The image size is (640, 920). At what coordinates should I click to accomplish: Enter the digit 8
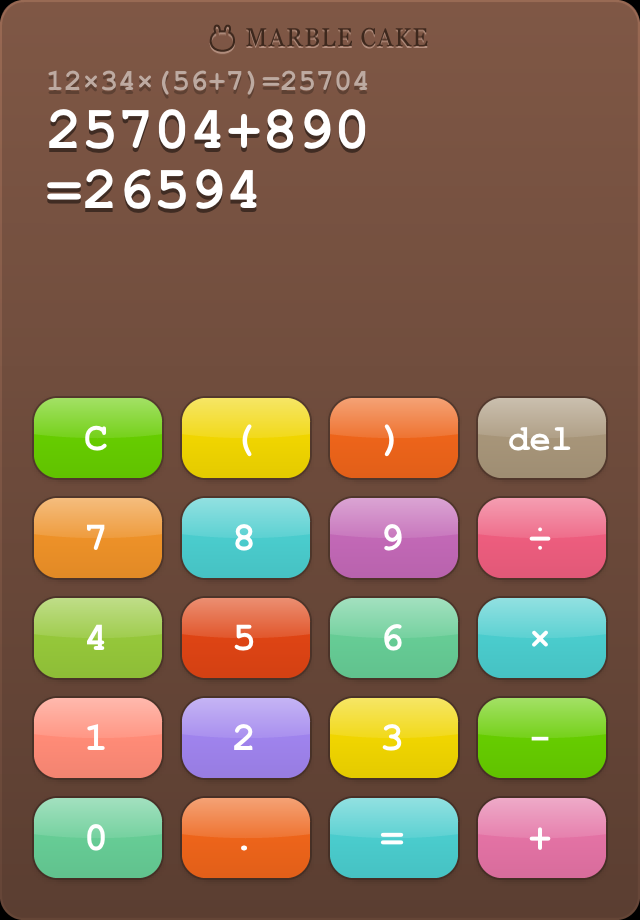pyautogui.click(x=246, y=538)
